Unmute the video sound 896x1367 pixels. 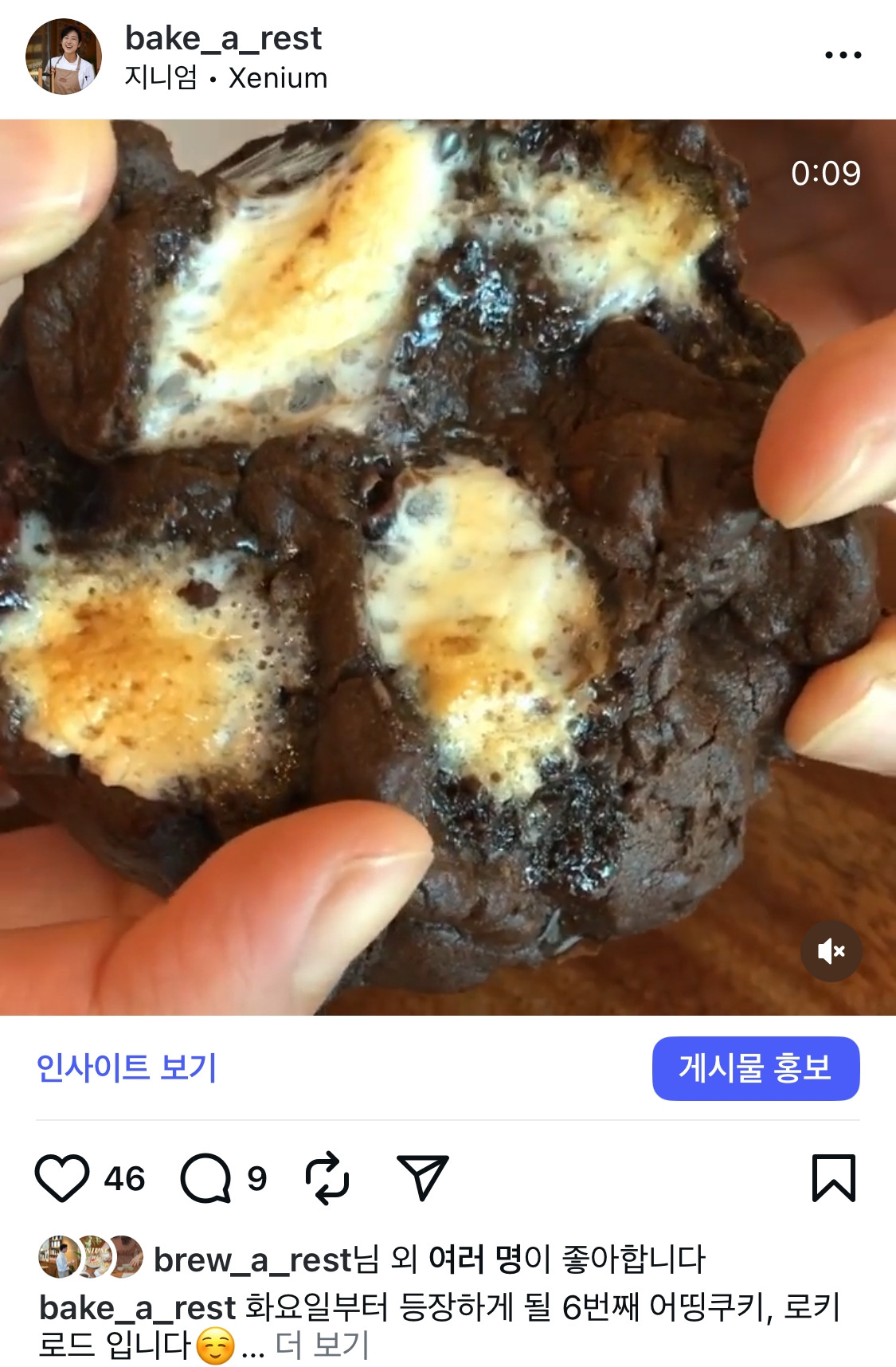pos(831,953)
